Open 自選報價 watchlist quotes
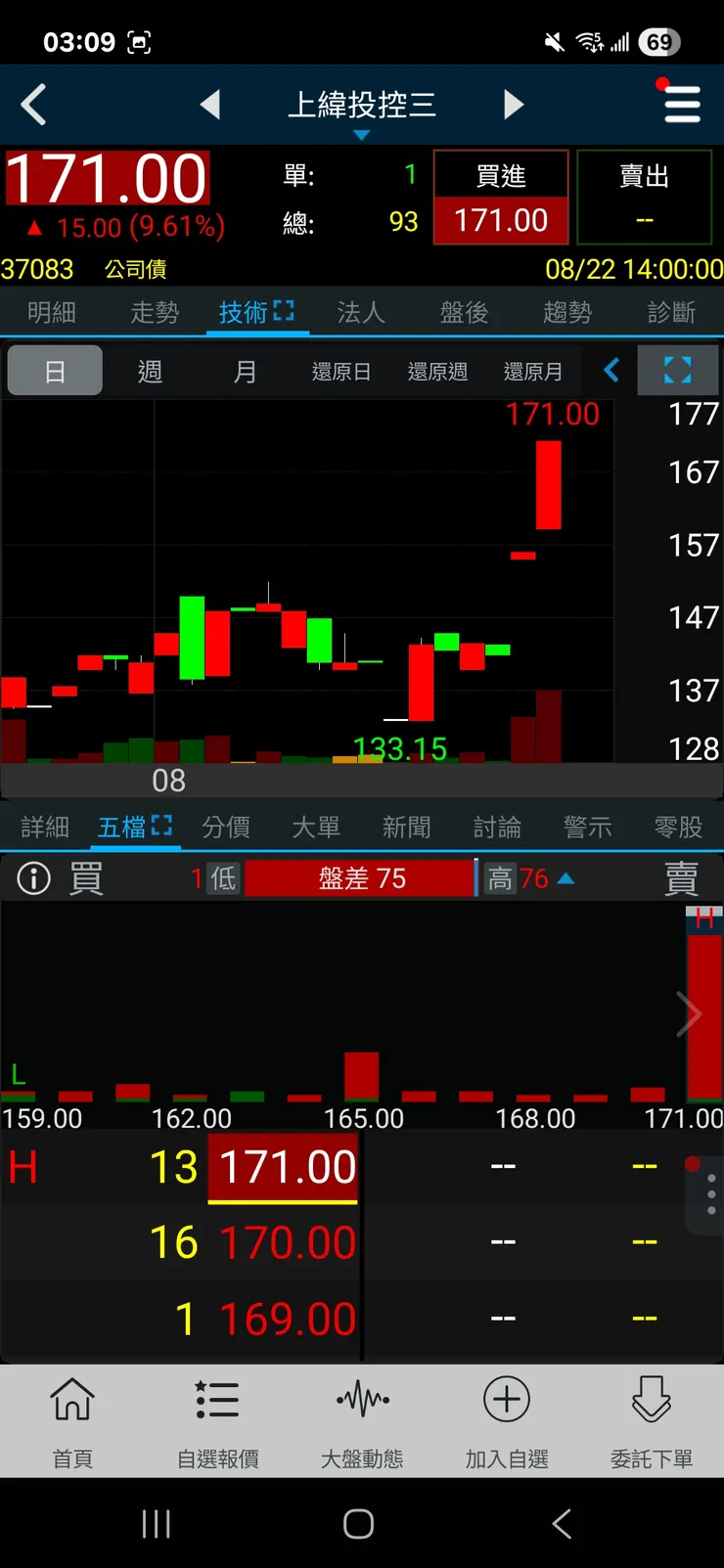This screenshot has width=724, height=1568. 217,1421
